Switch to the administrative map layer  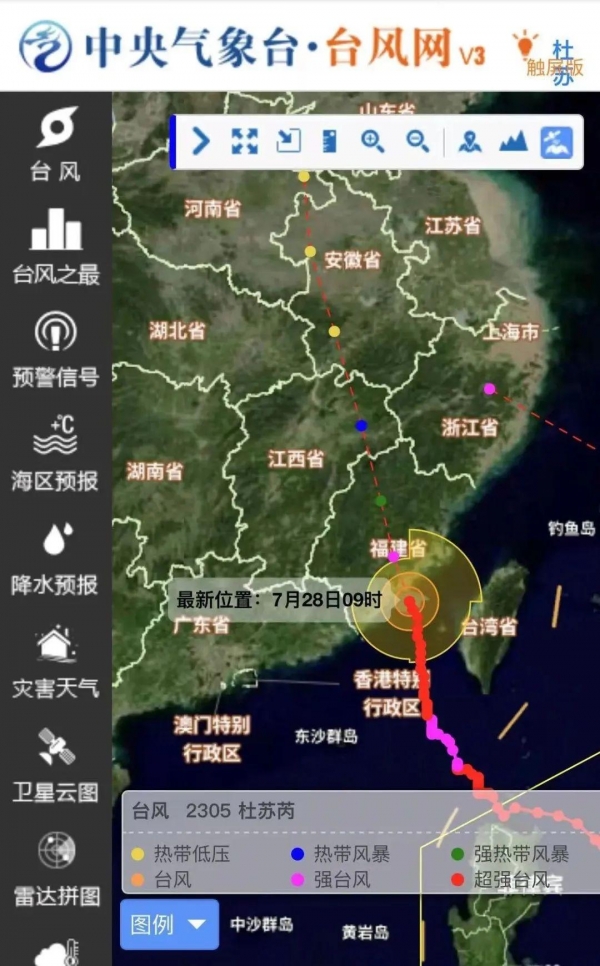(470, 141)
